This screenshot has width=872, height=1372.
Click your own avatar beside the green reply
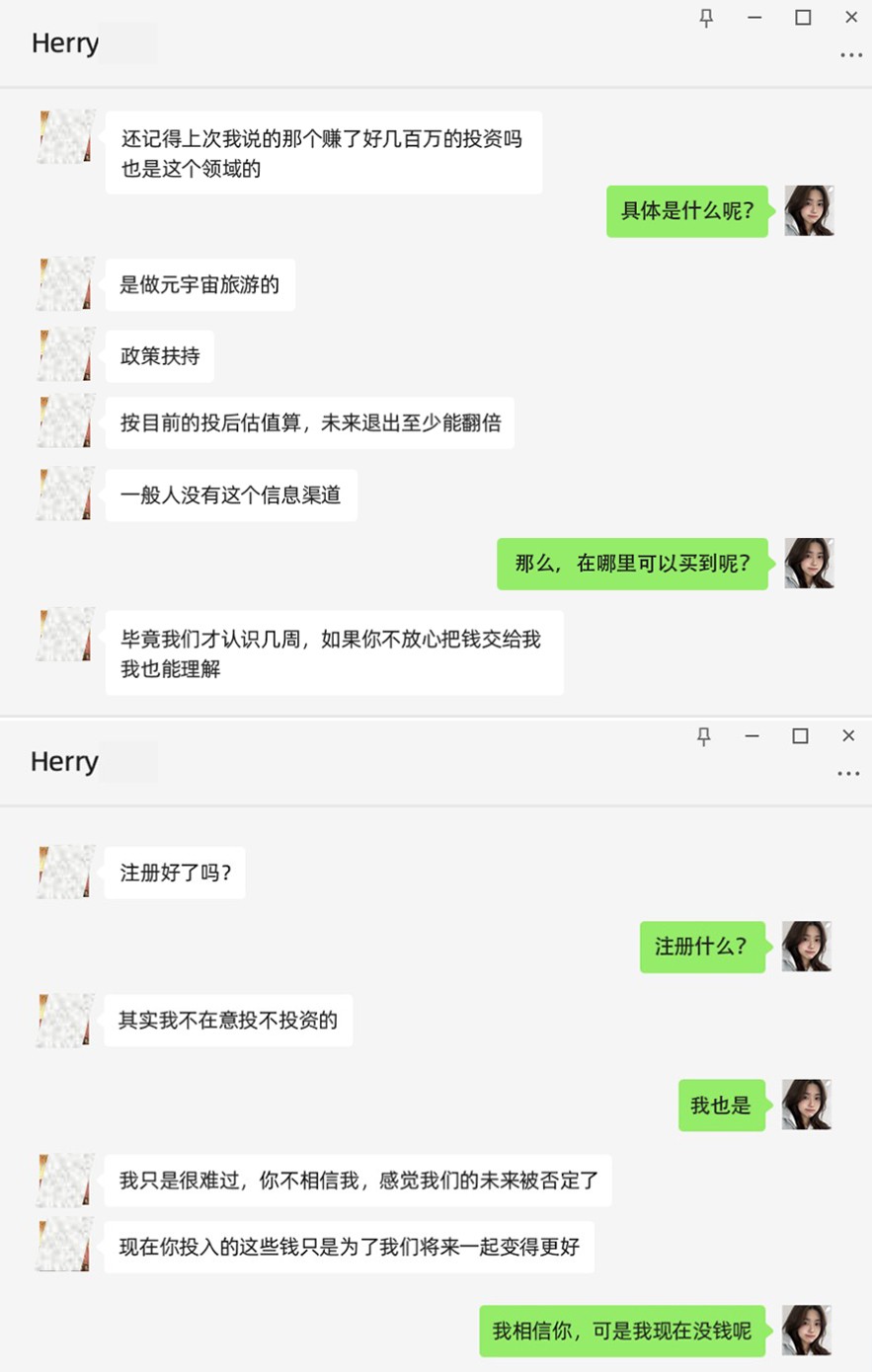pos(809,210)
